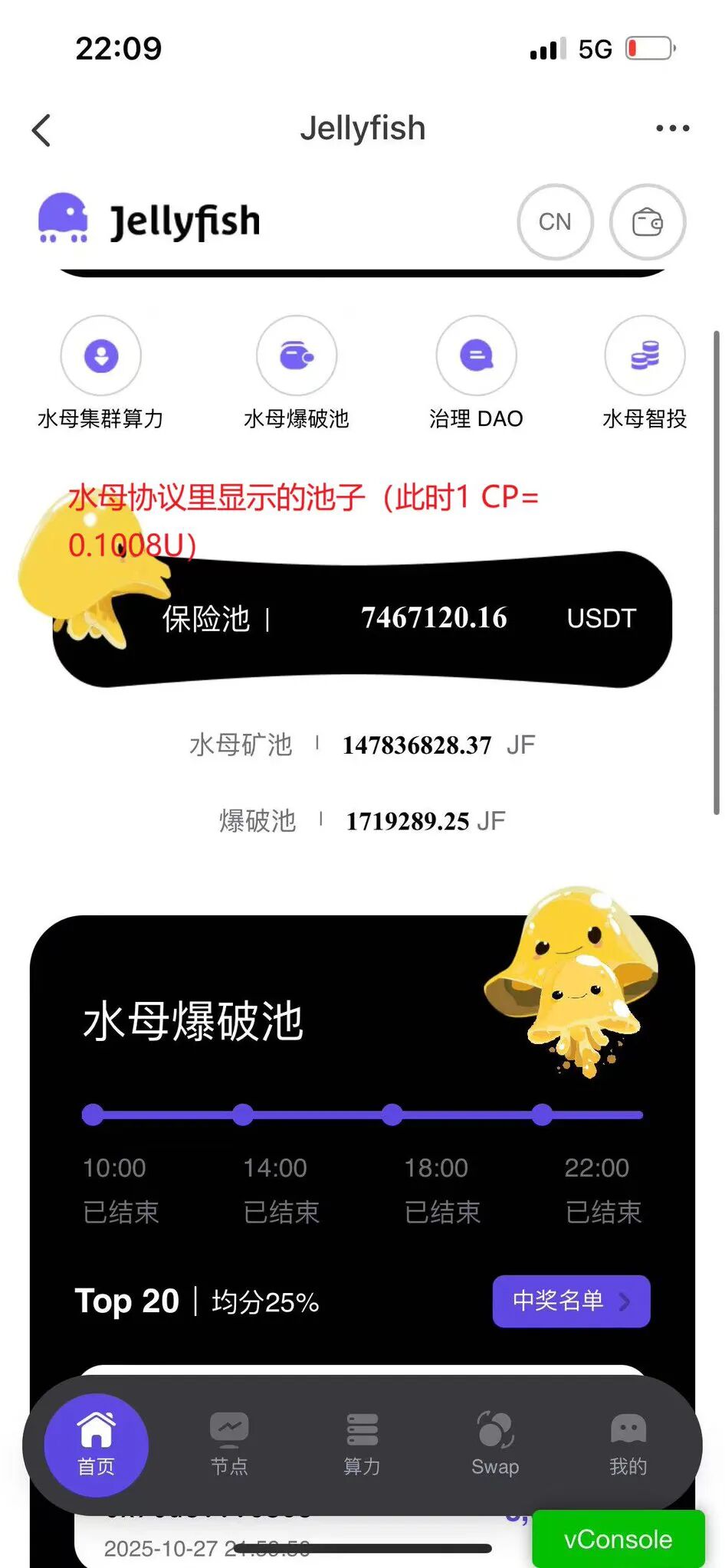725x1568 pixels.
Task: Switch language with the CN selector
Action: click(556, 222)
